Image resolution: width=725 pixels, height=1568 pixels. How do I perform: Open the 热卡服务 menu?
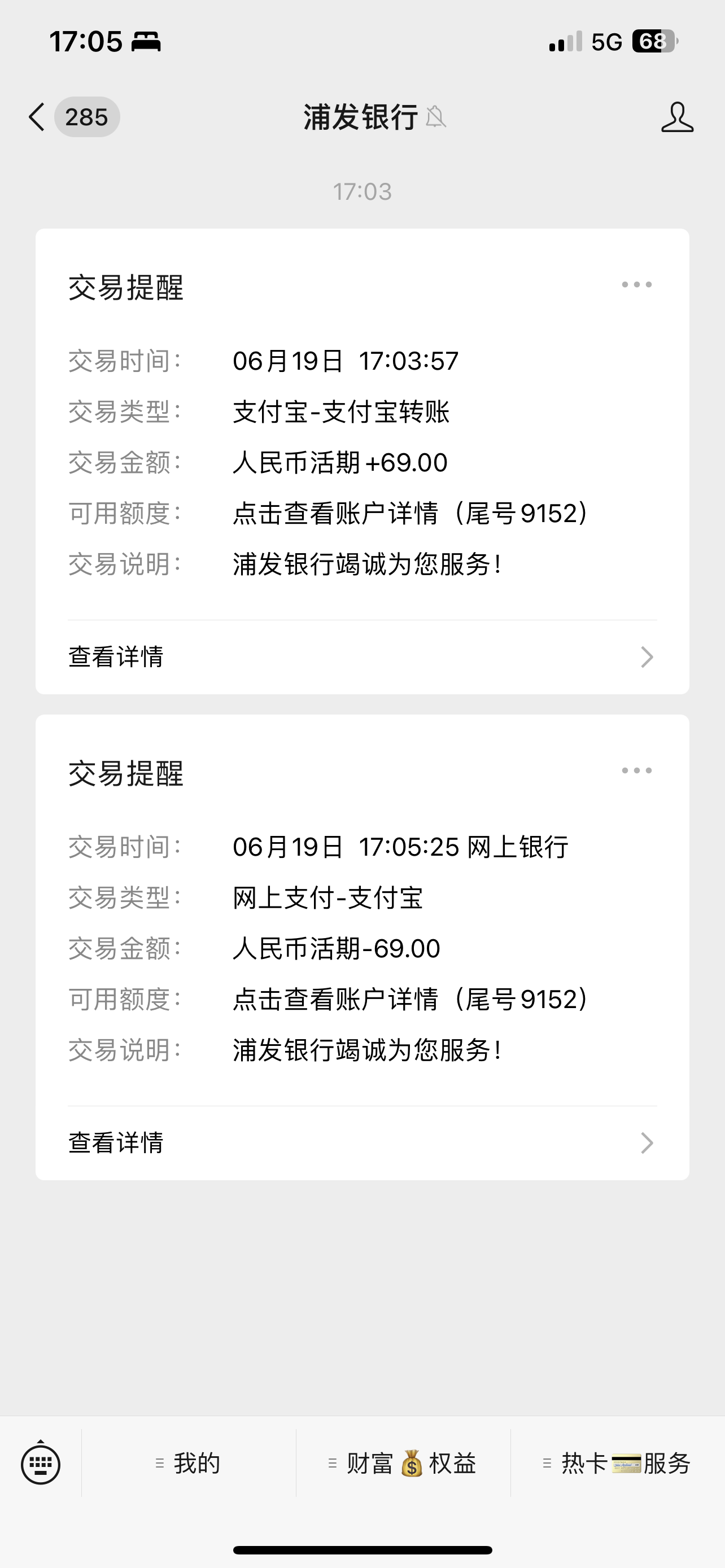pyautogui.click(x=617, y=1462)
